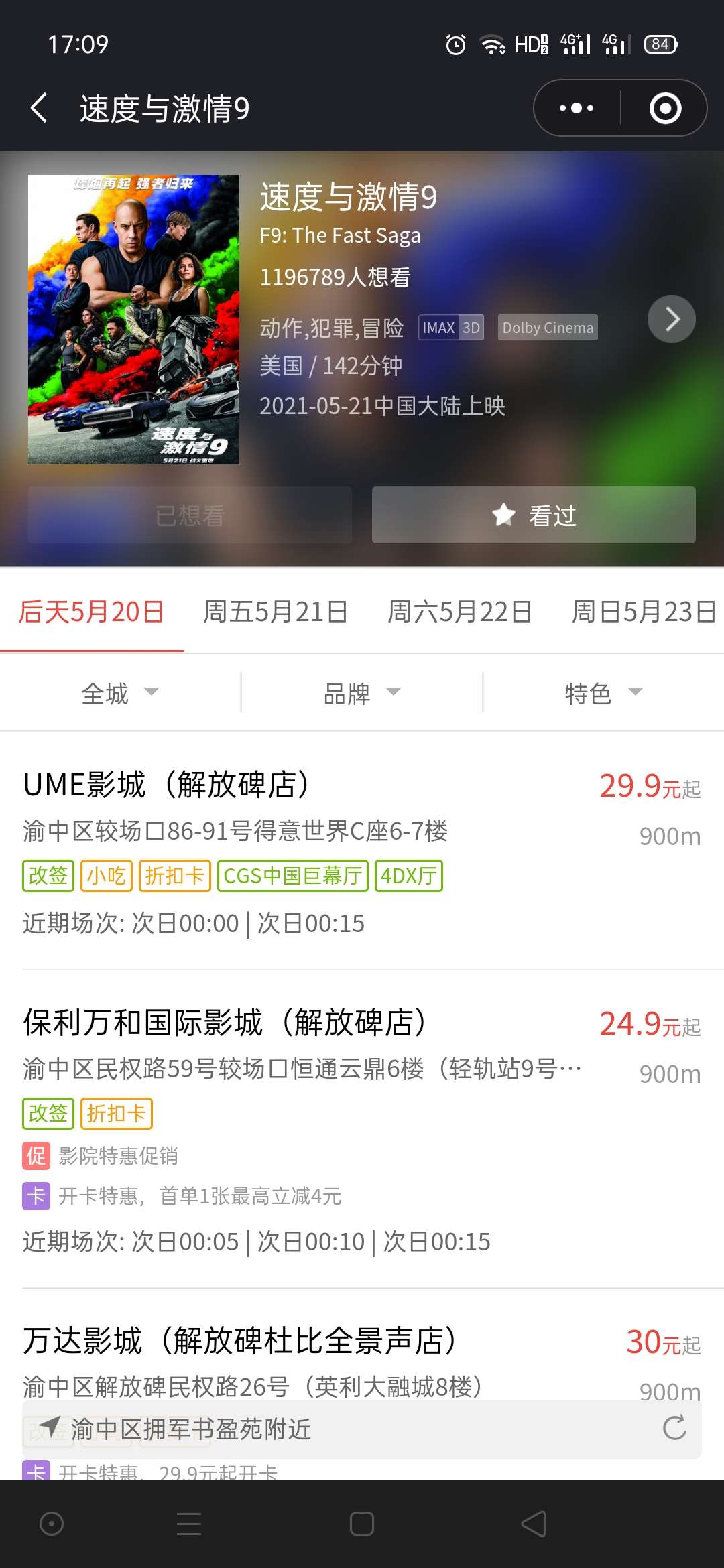The image size is (724, 1568).
Task: View the 速度与激情9 movie poster
Action: tap(133, 320)
